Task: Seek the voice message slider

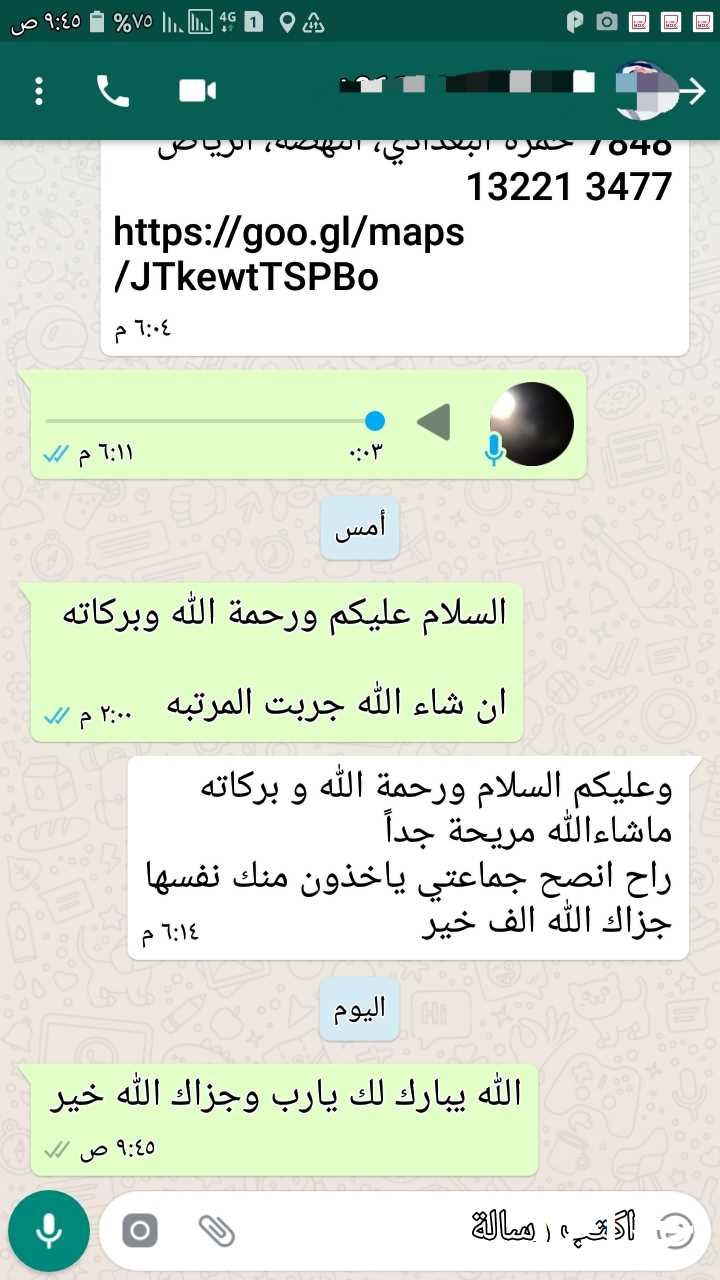Action: pyautogui.click(x=210, y=421)
